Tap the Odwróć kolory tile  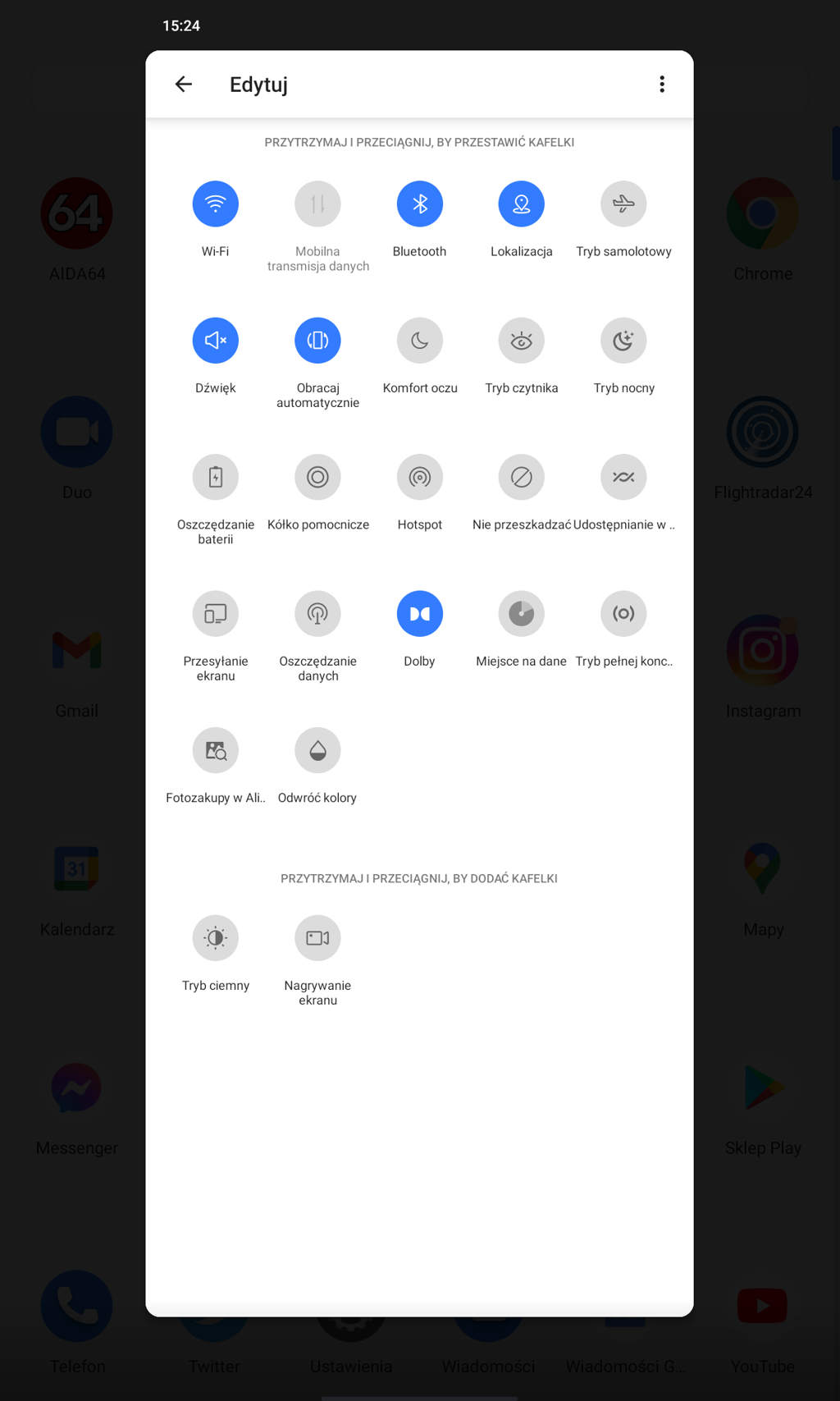317,750
